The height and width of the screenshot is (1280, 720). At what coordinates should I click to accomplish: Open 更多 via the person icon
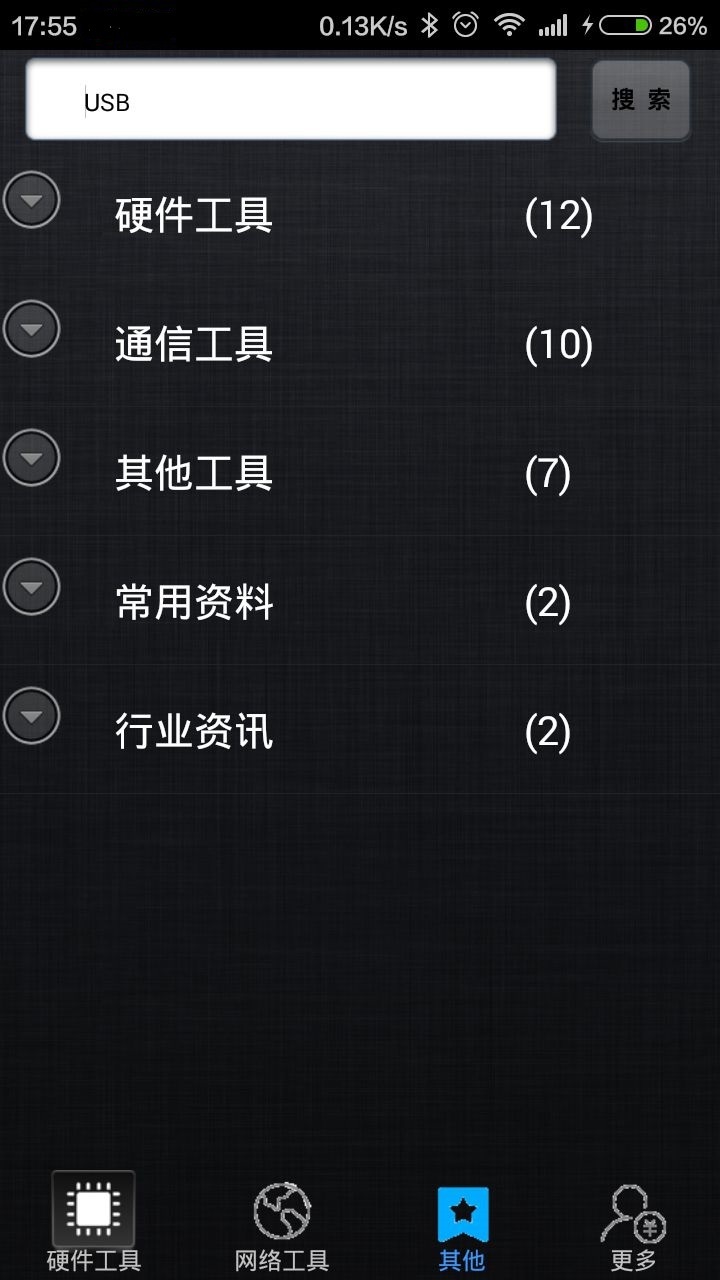point(630,1213)
